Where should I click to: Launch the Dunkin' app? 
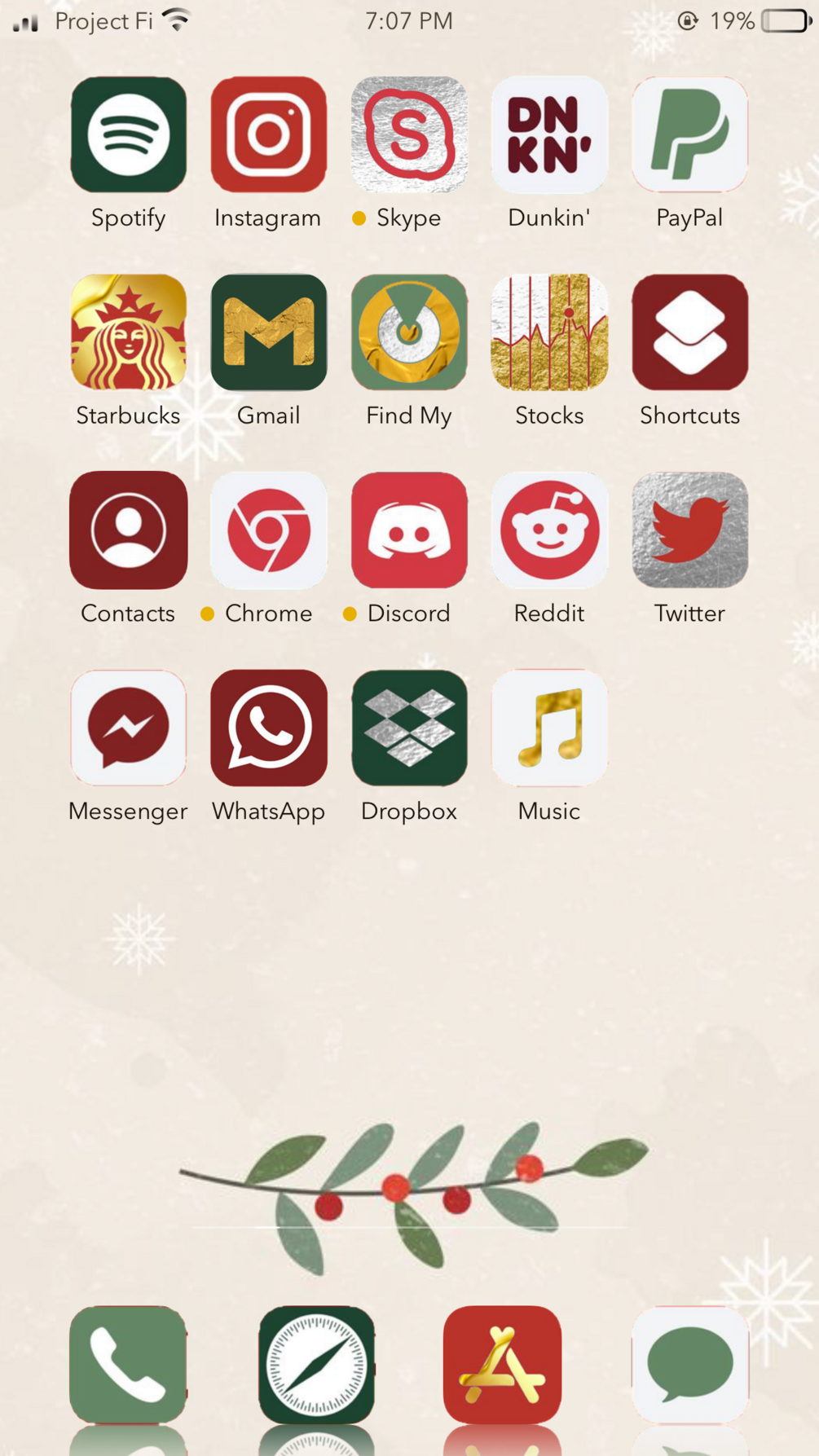pyautogui.click(x=549, y=135)
